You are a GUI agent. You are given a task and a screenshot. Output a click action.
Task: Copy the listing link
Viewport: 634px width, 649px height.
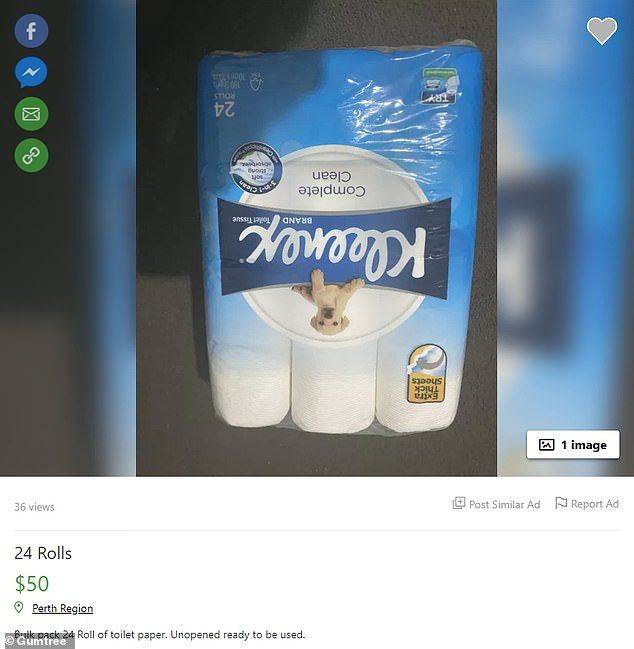click(x=31, y=154)
